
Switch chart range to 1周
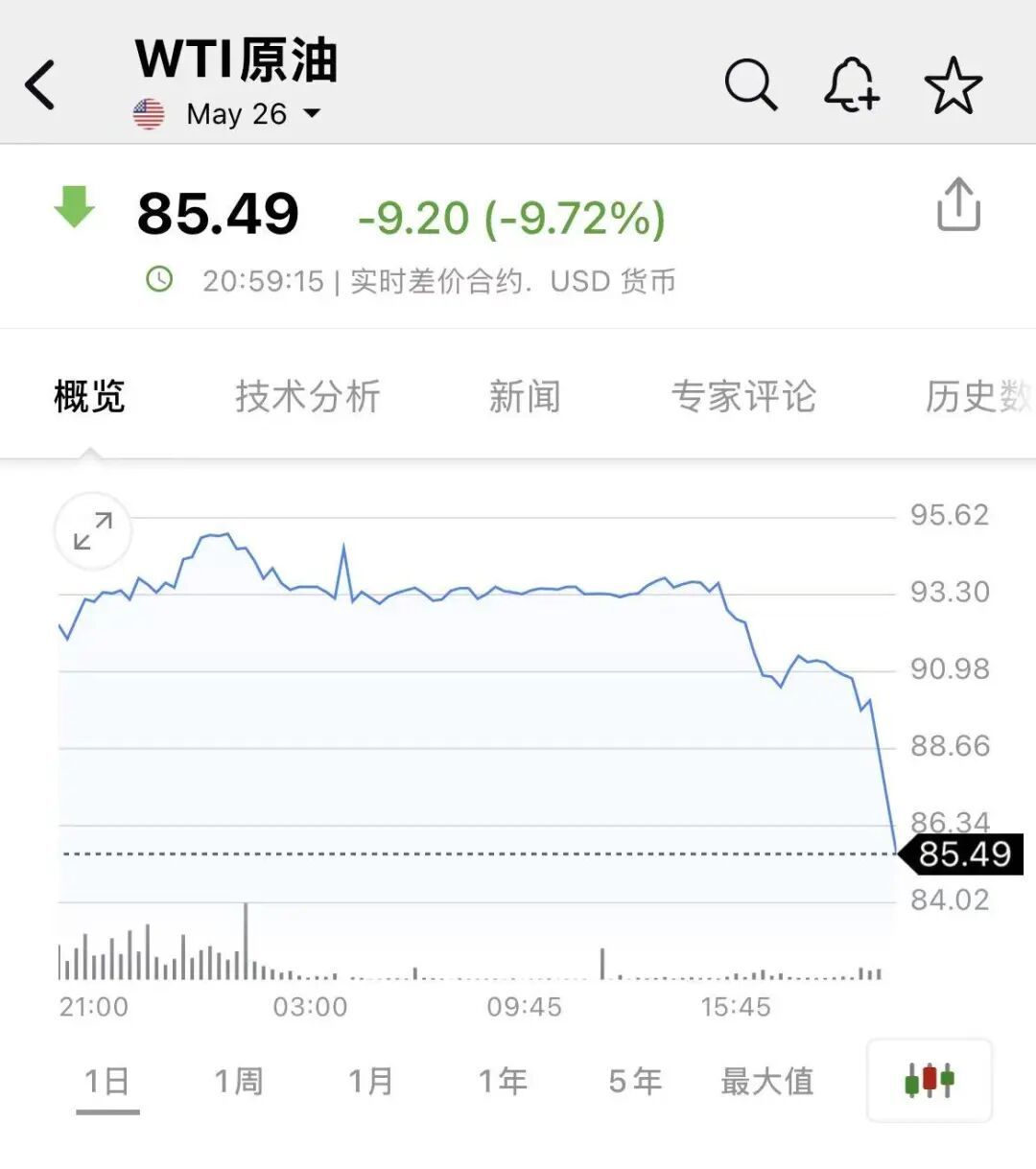239,1082
